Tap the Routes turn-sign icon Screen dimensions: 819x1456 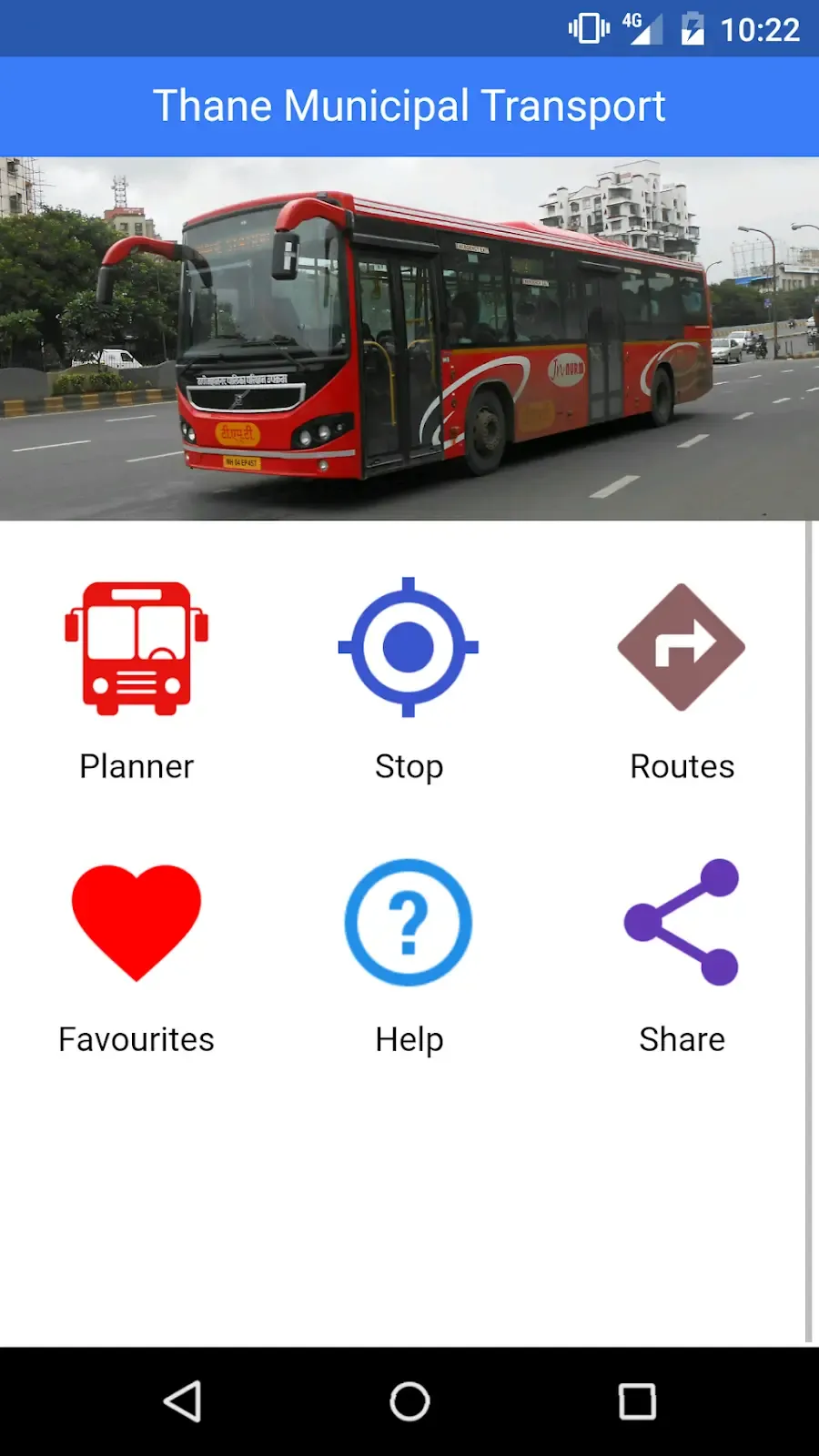pyautogui.click(x=682, y=646)
